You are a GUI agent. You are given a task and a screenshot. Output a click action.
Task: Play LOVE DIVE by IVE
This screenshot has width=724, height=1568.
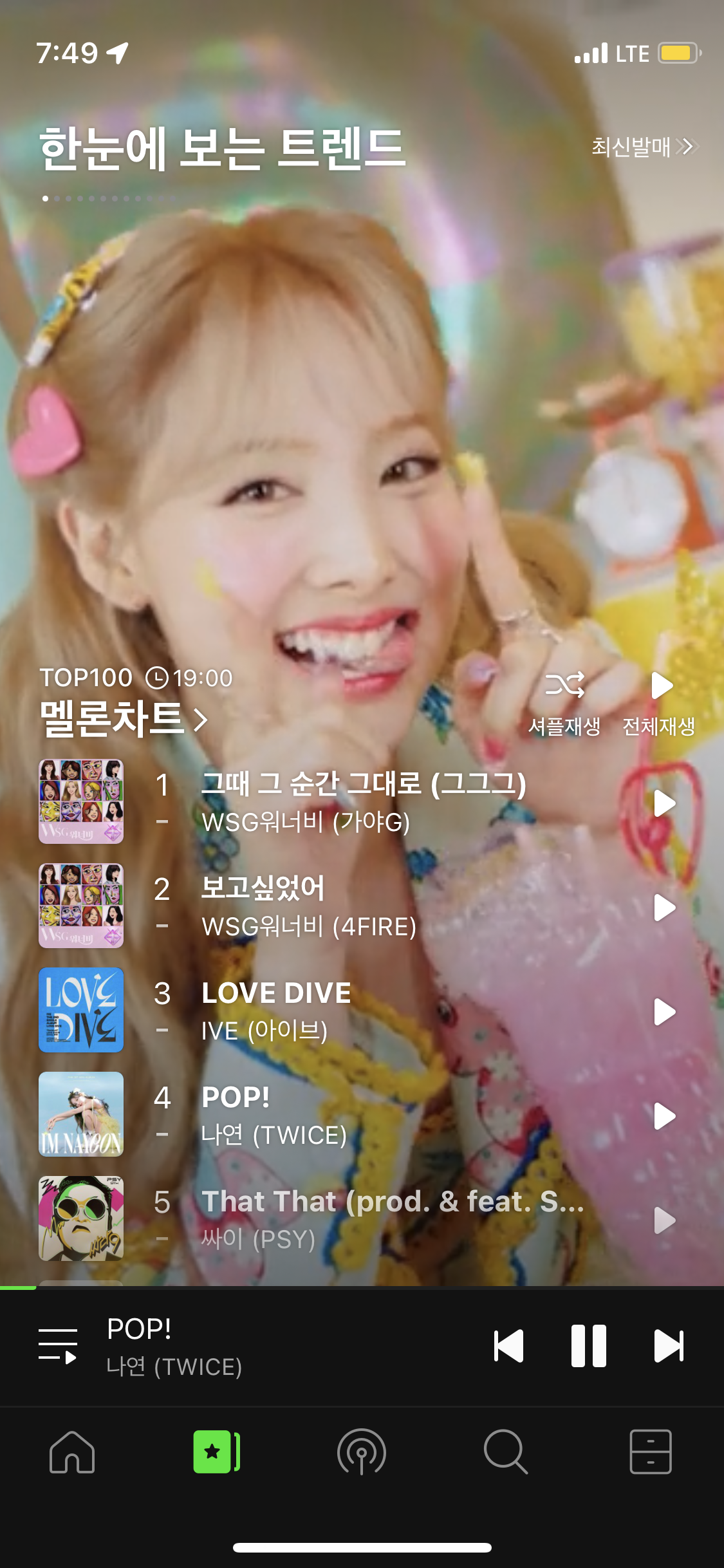click(664, 1012)
